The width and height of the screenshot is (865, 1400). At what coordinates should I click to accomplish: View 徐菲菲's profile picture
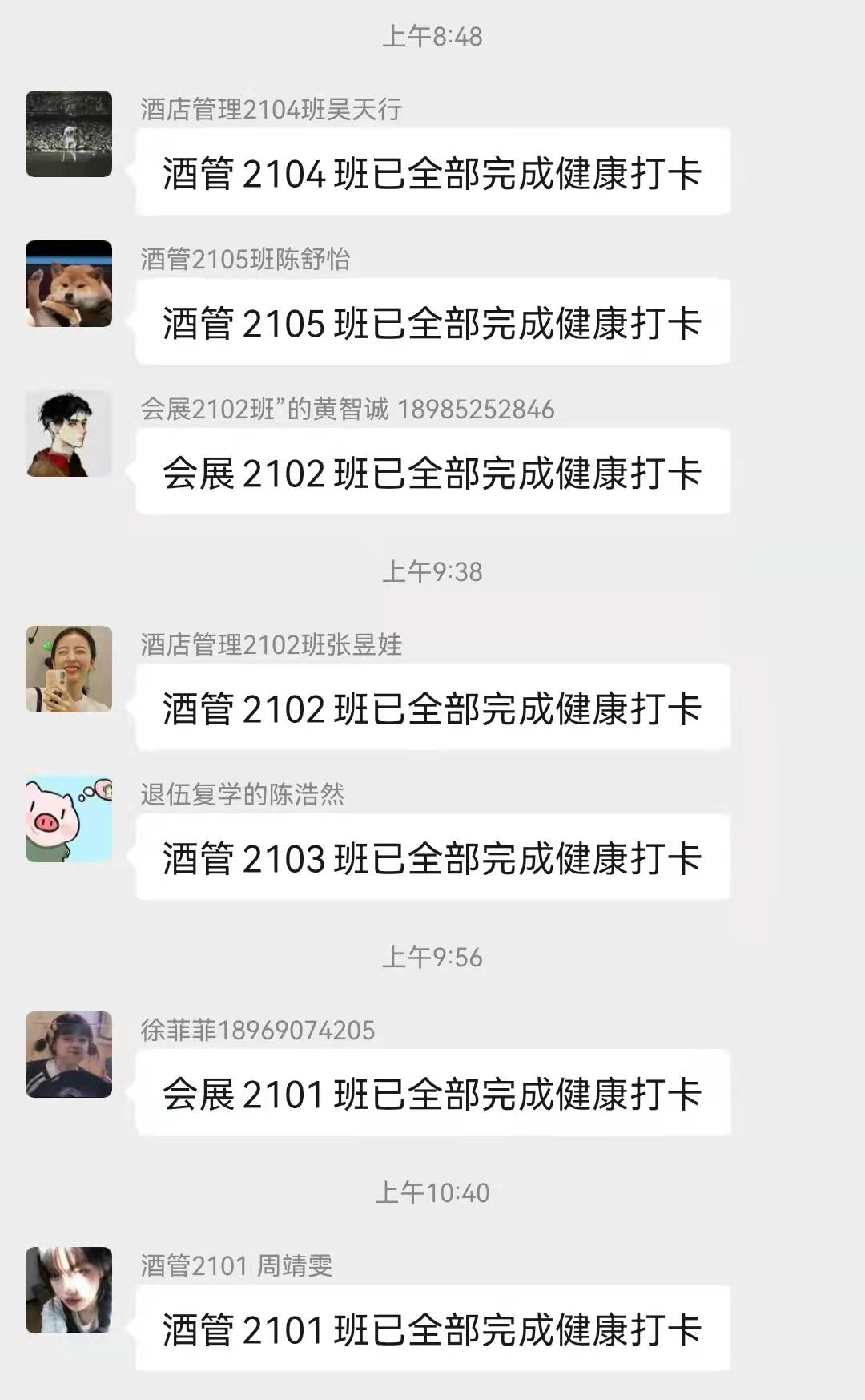pyautogui.click(x=69, y=1055)
